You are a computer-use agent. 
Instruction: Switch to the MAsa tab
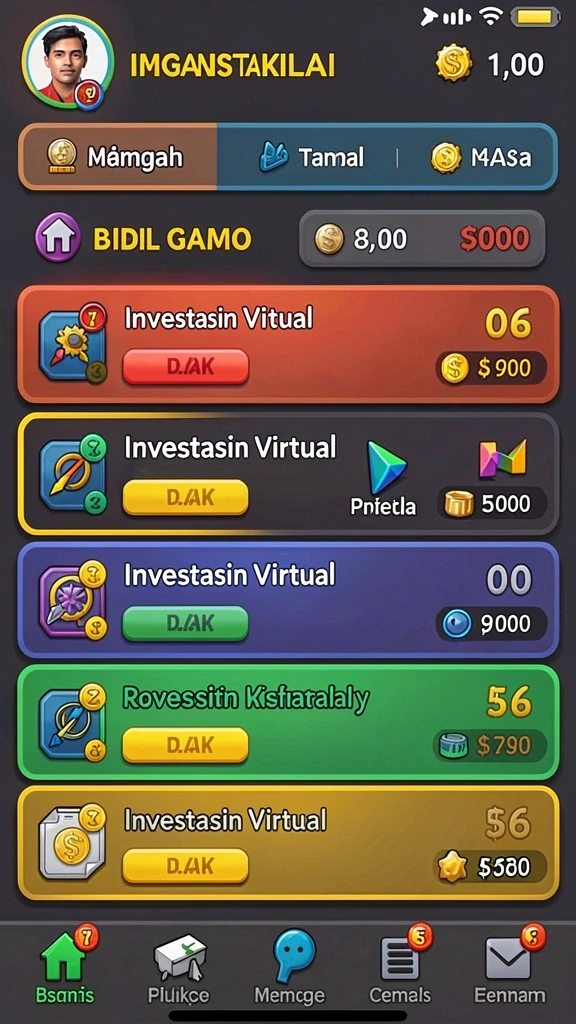(479, 157)
